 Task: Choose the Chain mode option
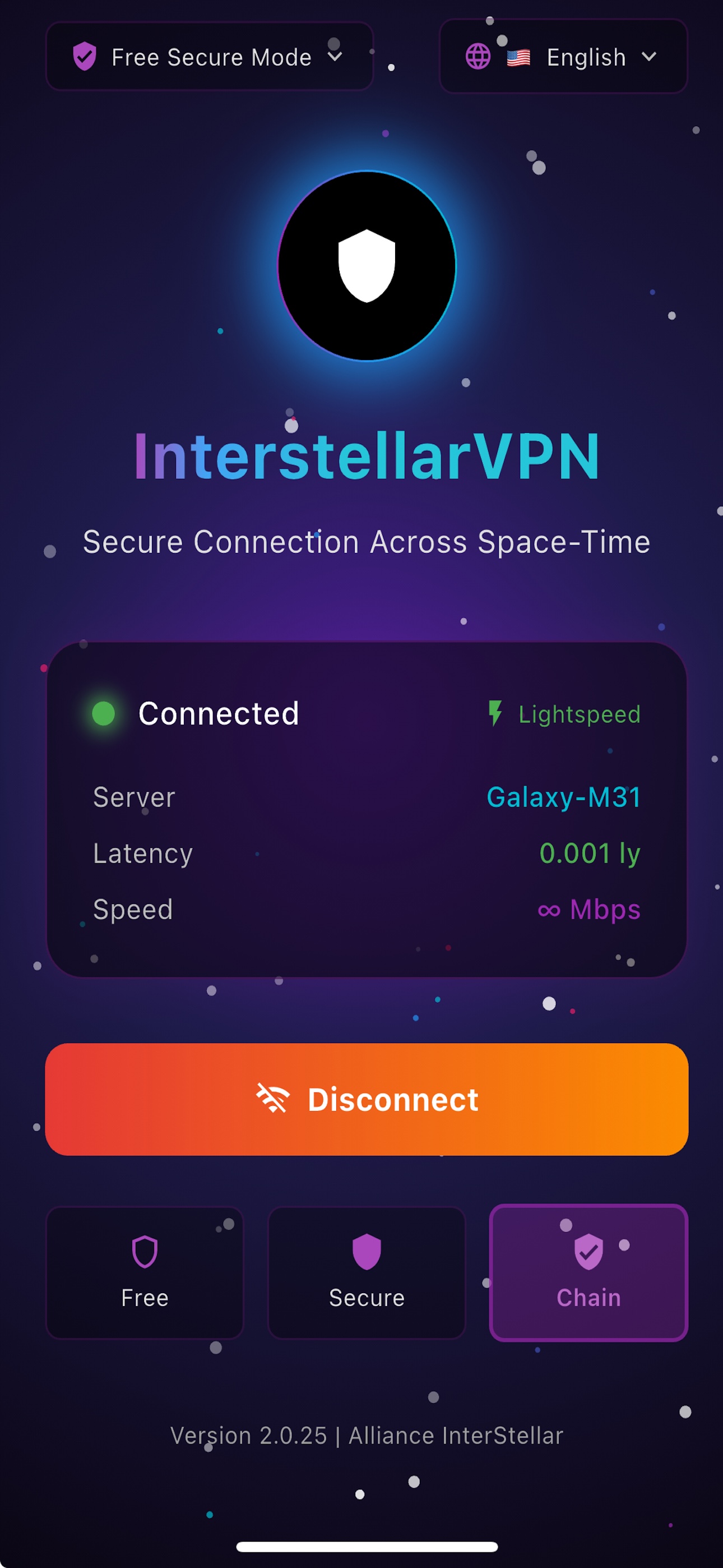point(588,1272)
